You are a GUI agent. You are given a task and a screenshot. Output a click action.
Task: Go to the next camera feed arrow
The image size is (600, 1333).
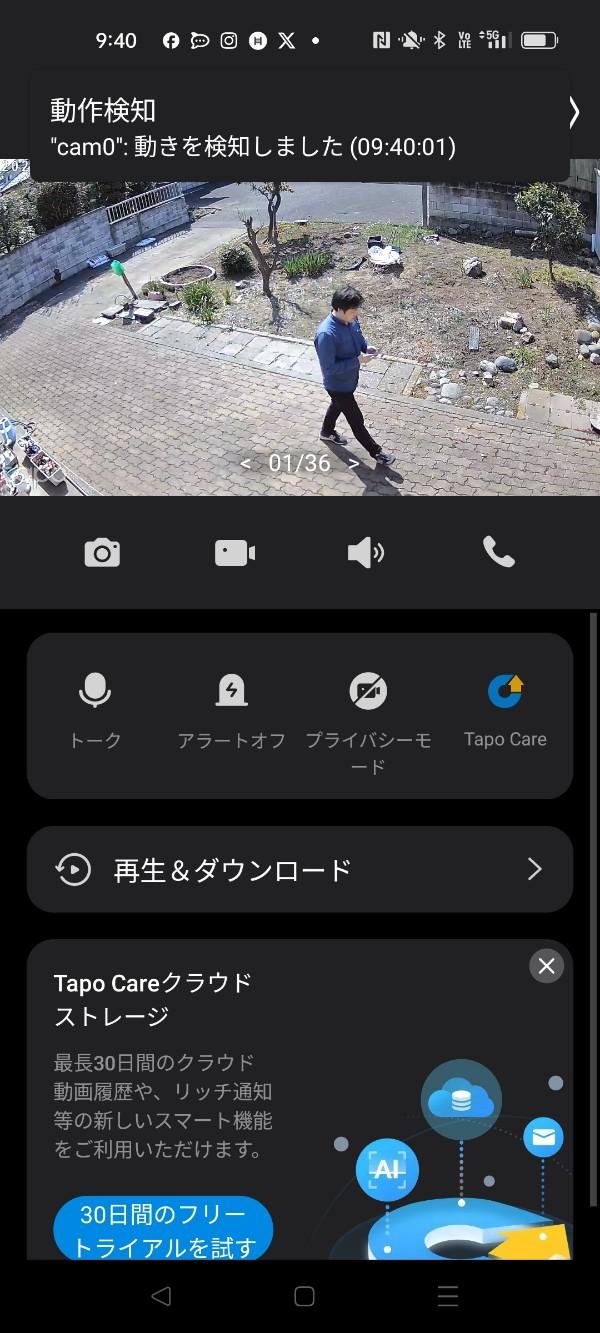[353, 463]
